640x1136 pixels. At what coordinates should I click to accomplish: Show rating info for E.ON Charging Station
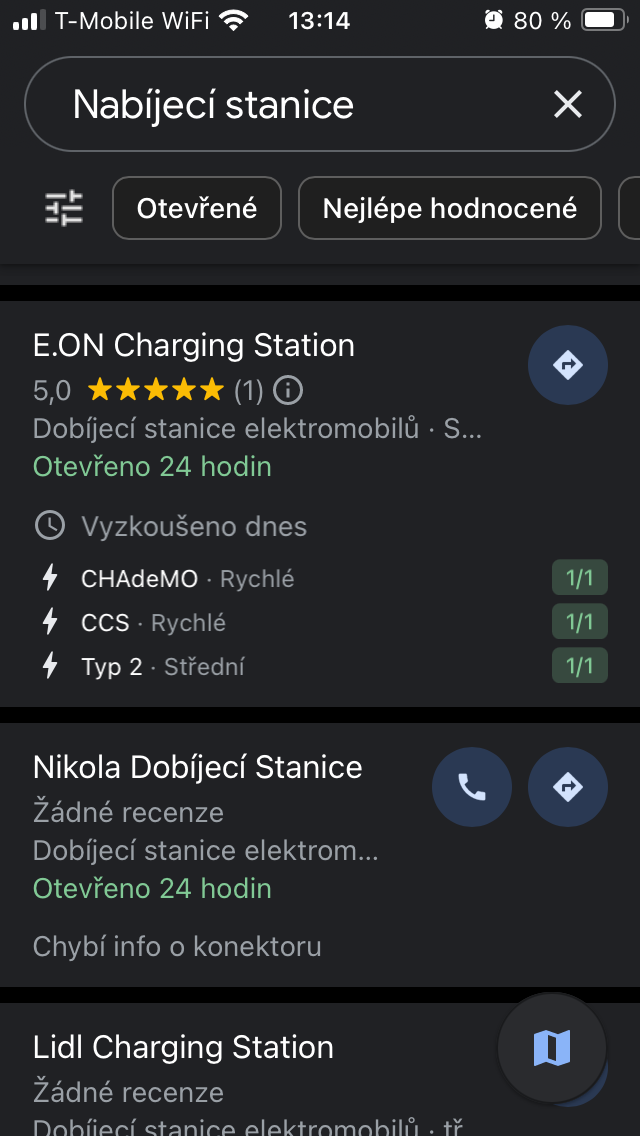288,389
